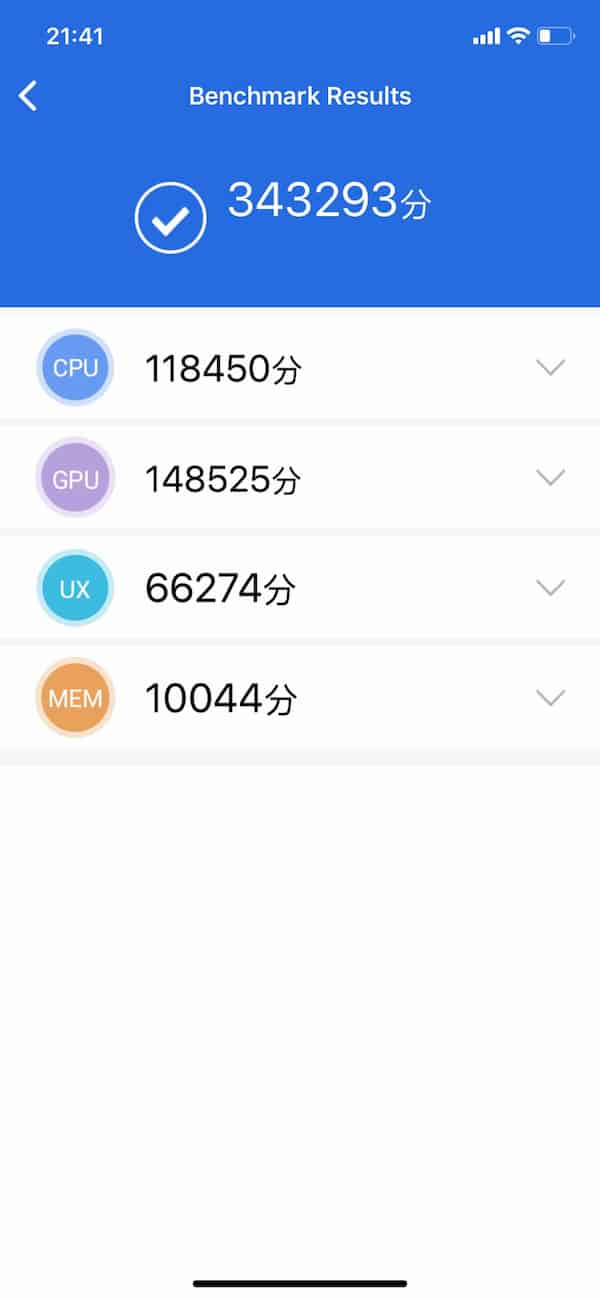This screenshot has width=600, height=1299.
Task: Expand the MEM score details
Action: [x=550, y=697]
